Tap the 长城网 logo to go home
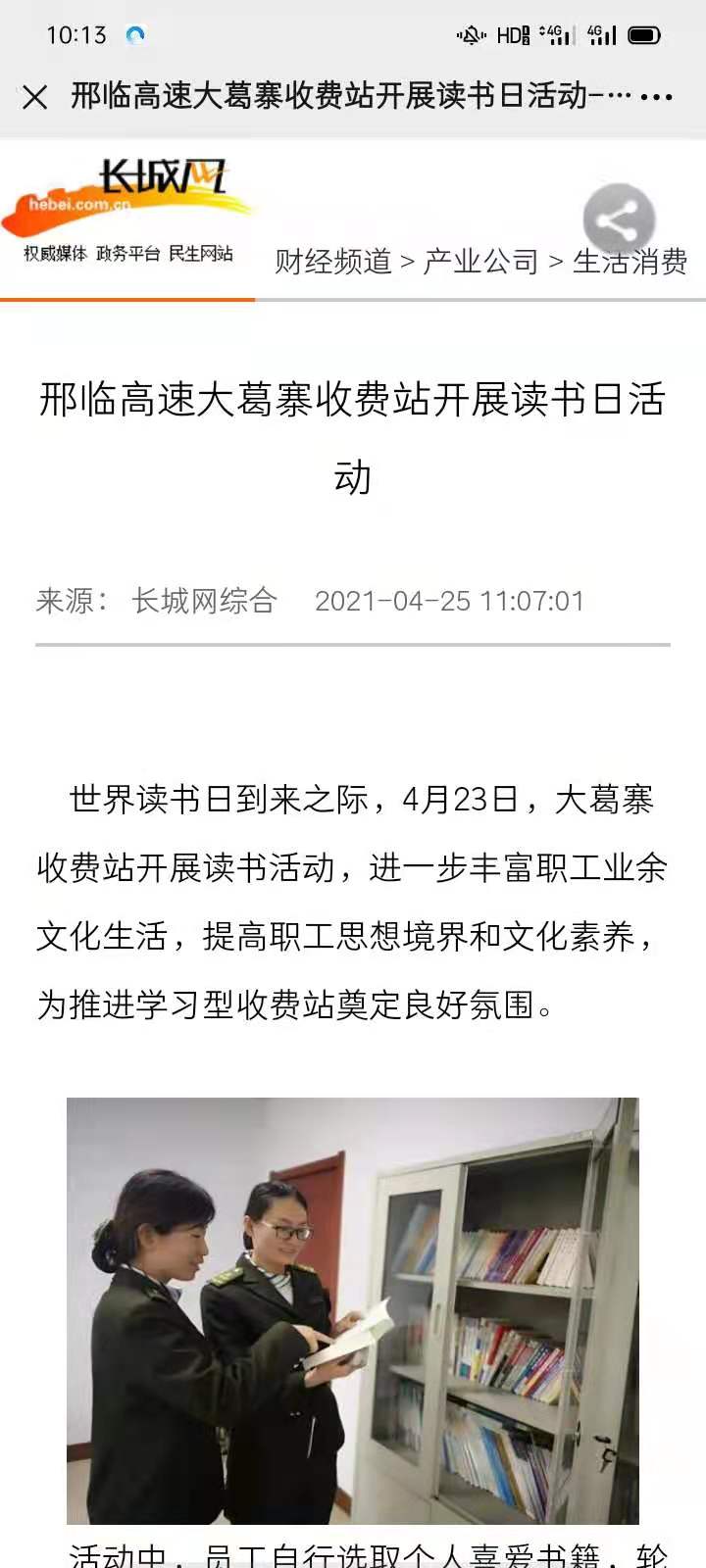The image size is (706, 1568). [127, 212]
